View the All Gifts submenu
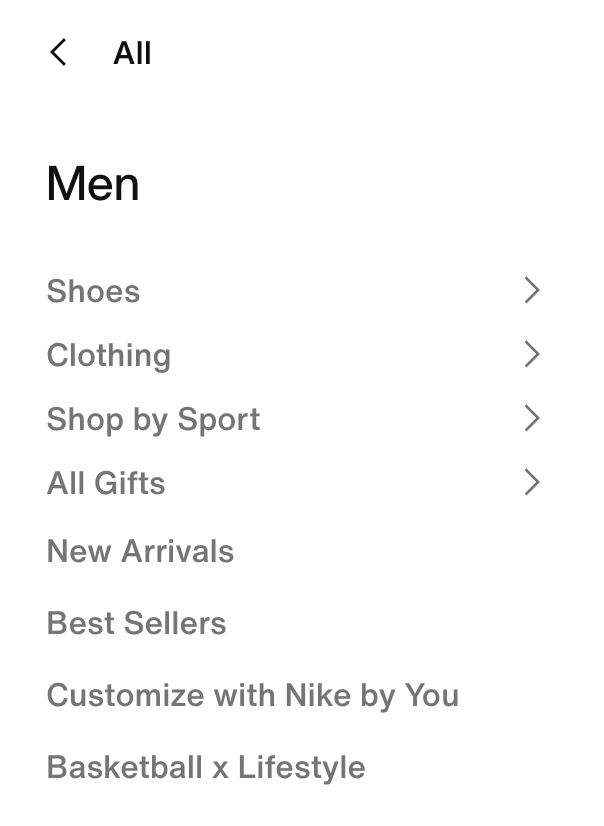 (106, 483)
